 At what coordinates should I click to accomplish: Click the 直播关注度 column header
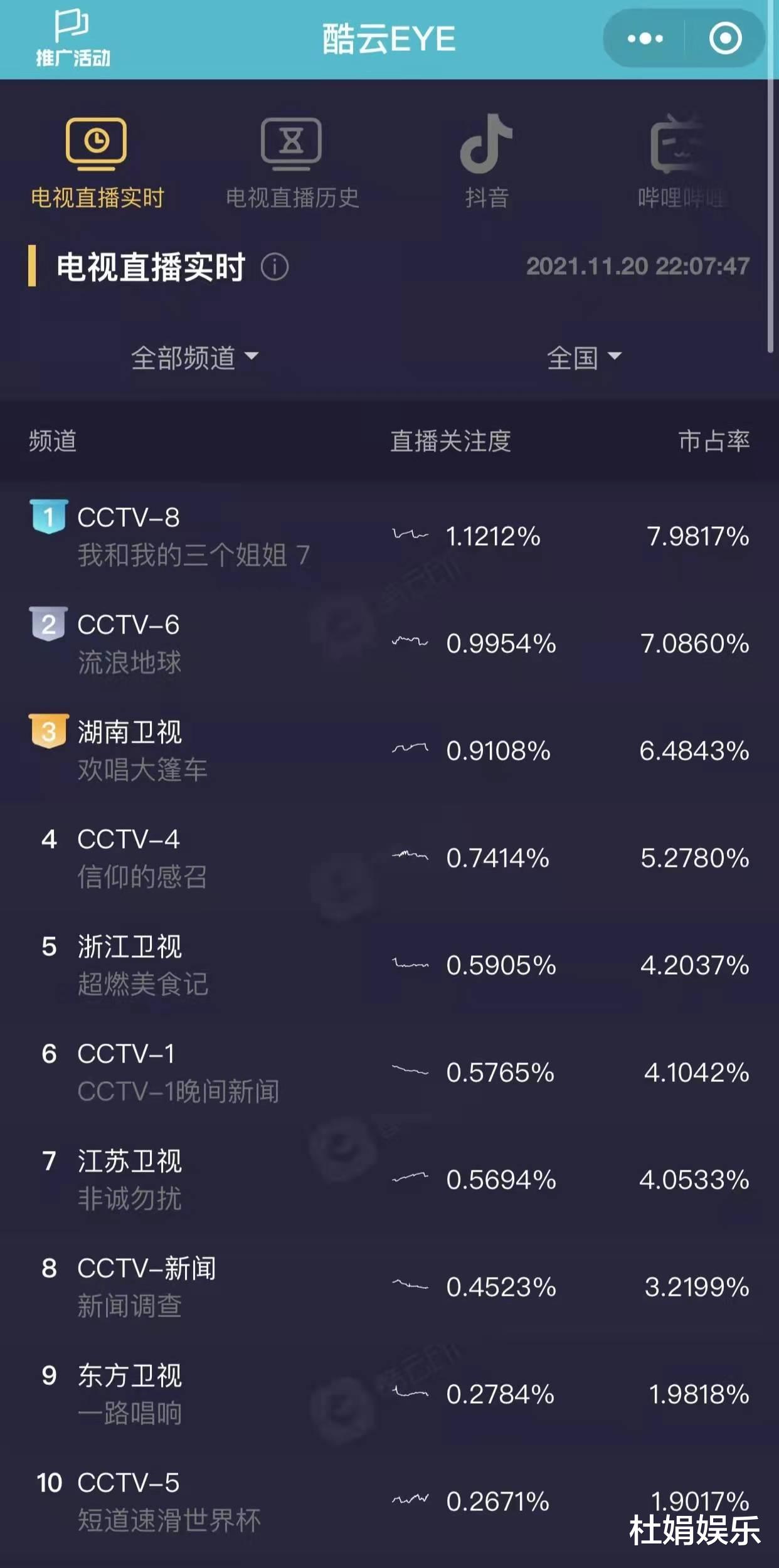click(450, 440)
